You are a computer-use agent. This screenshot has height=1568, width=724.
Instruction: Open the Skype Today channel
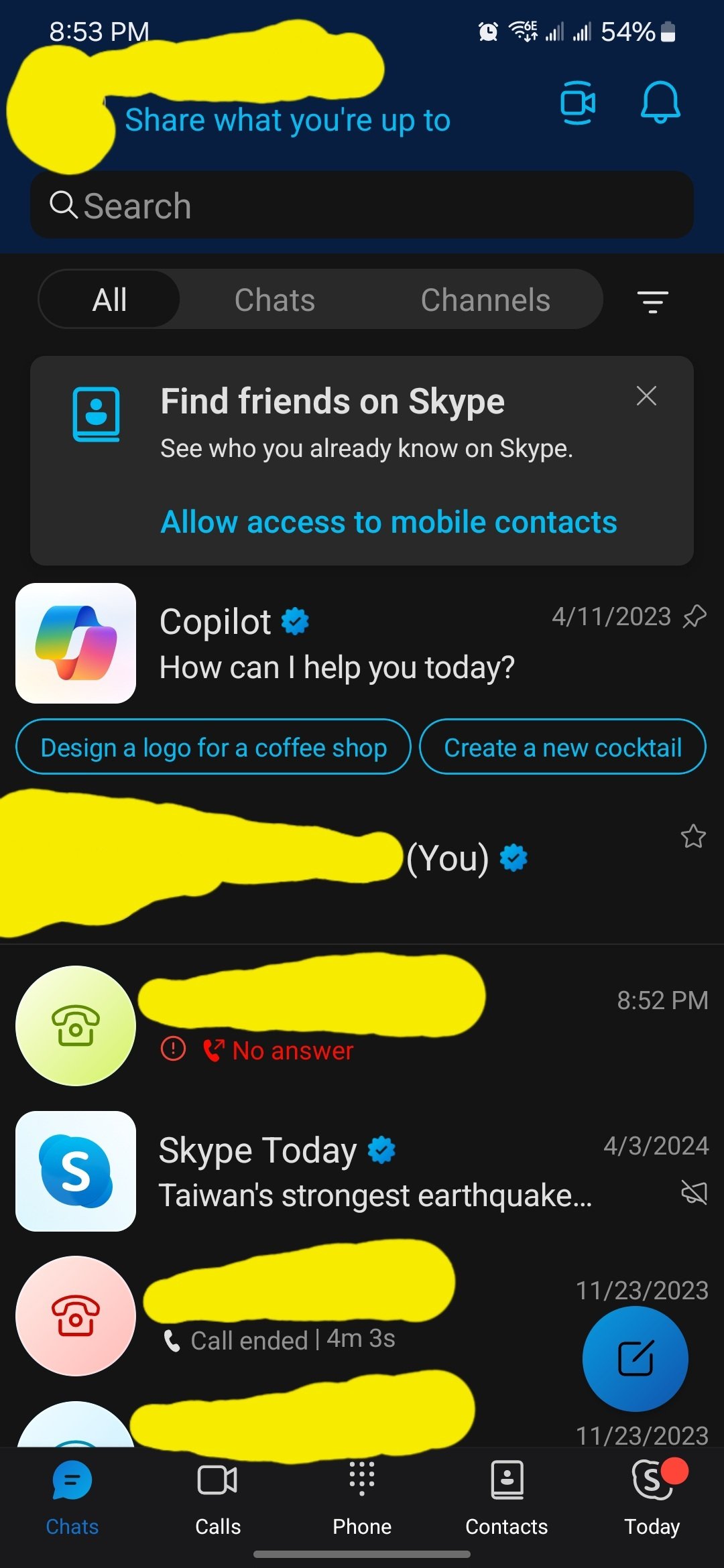click(362, 1171)
